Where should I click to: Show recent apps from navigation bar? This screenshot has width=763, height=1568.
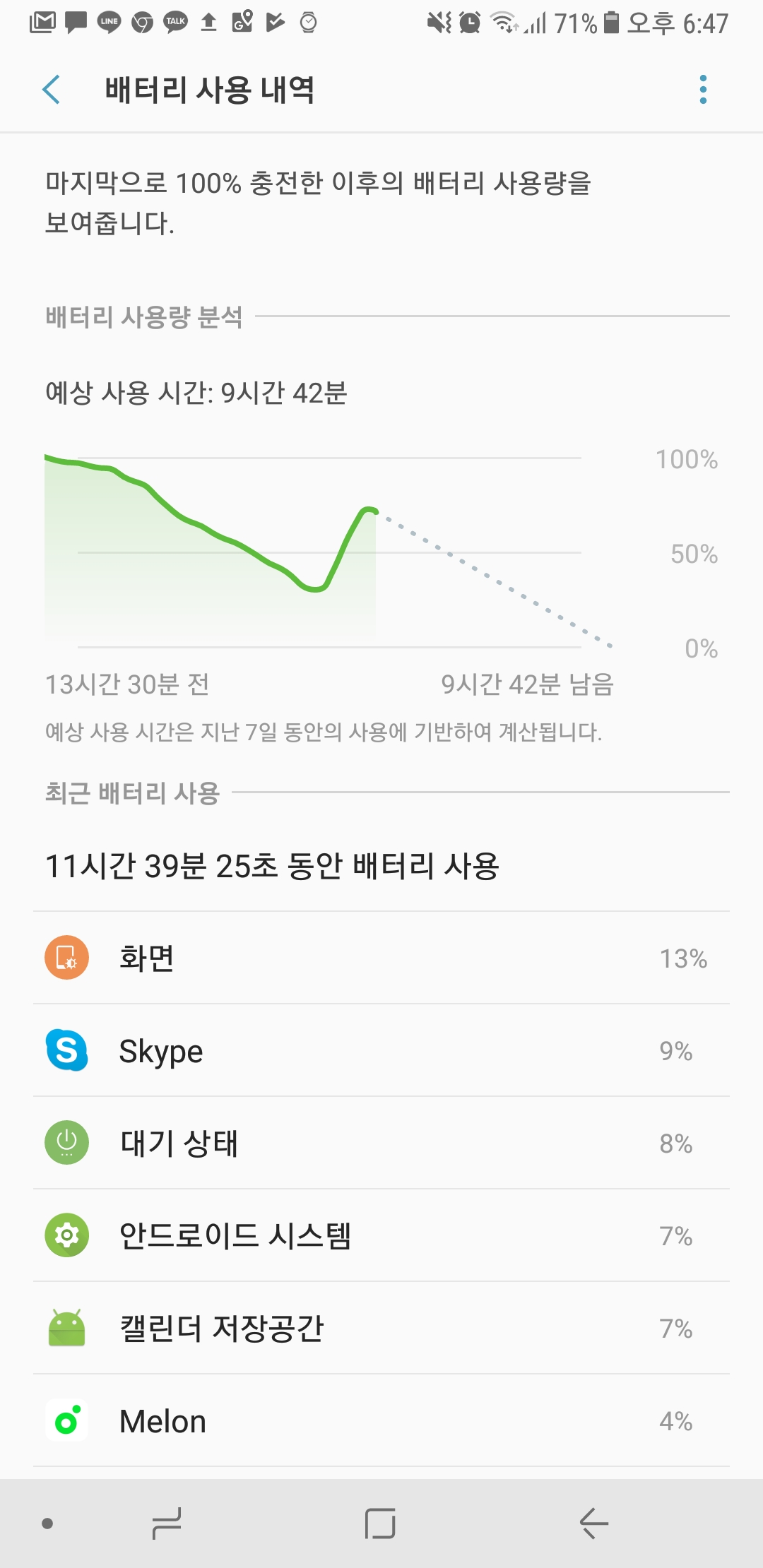(x=167, y=1523)
